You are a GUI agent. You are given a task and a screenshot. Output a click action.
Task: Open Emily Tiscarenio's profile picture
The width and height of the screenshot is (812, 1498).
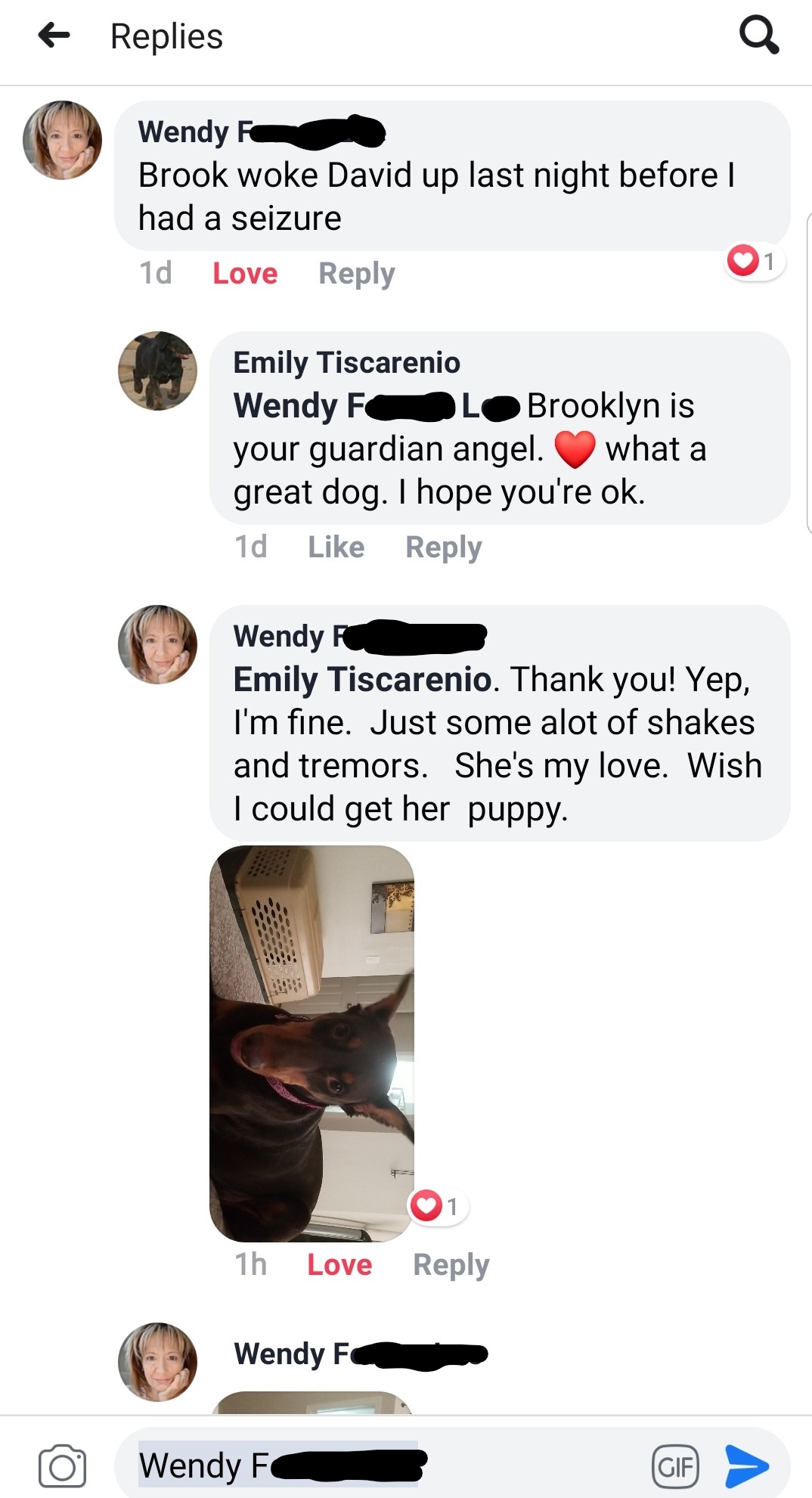click(x=157, y=371)
